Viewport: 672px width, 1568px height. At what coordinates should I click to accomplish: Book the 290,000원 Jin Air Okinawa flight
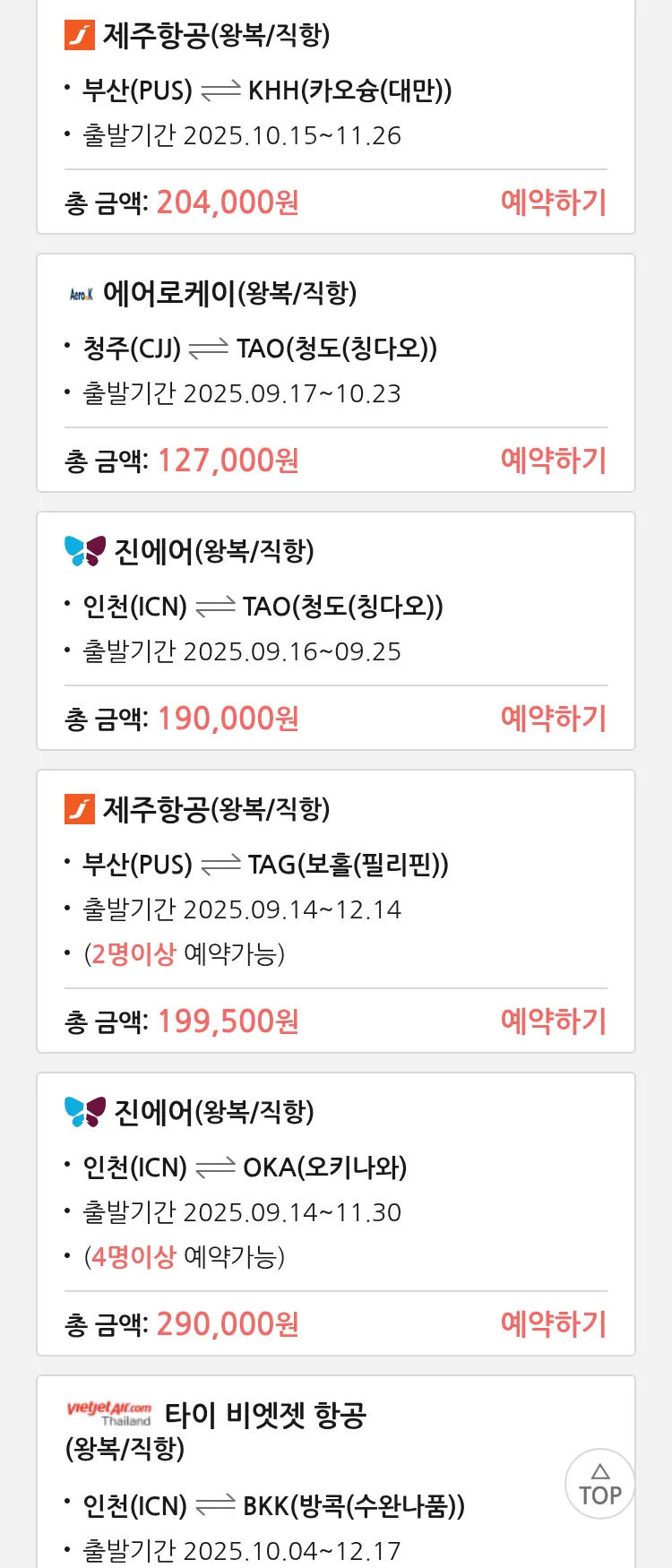pyautogui.click(x=553, y=1324)
